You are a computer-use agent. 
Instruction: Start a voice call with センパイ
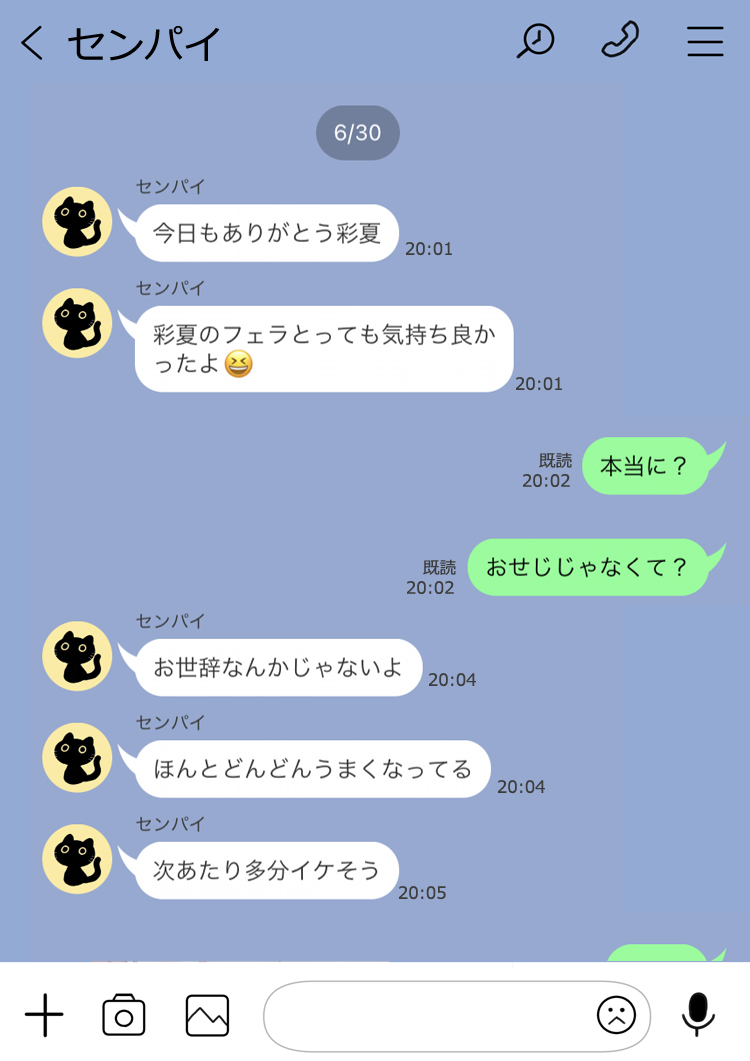tap(620, 41)
